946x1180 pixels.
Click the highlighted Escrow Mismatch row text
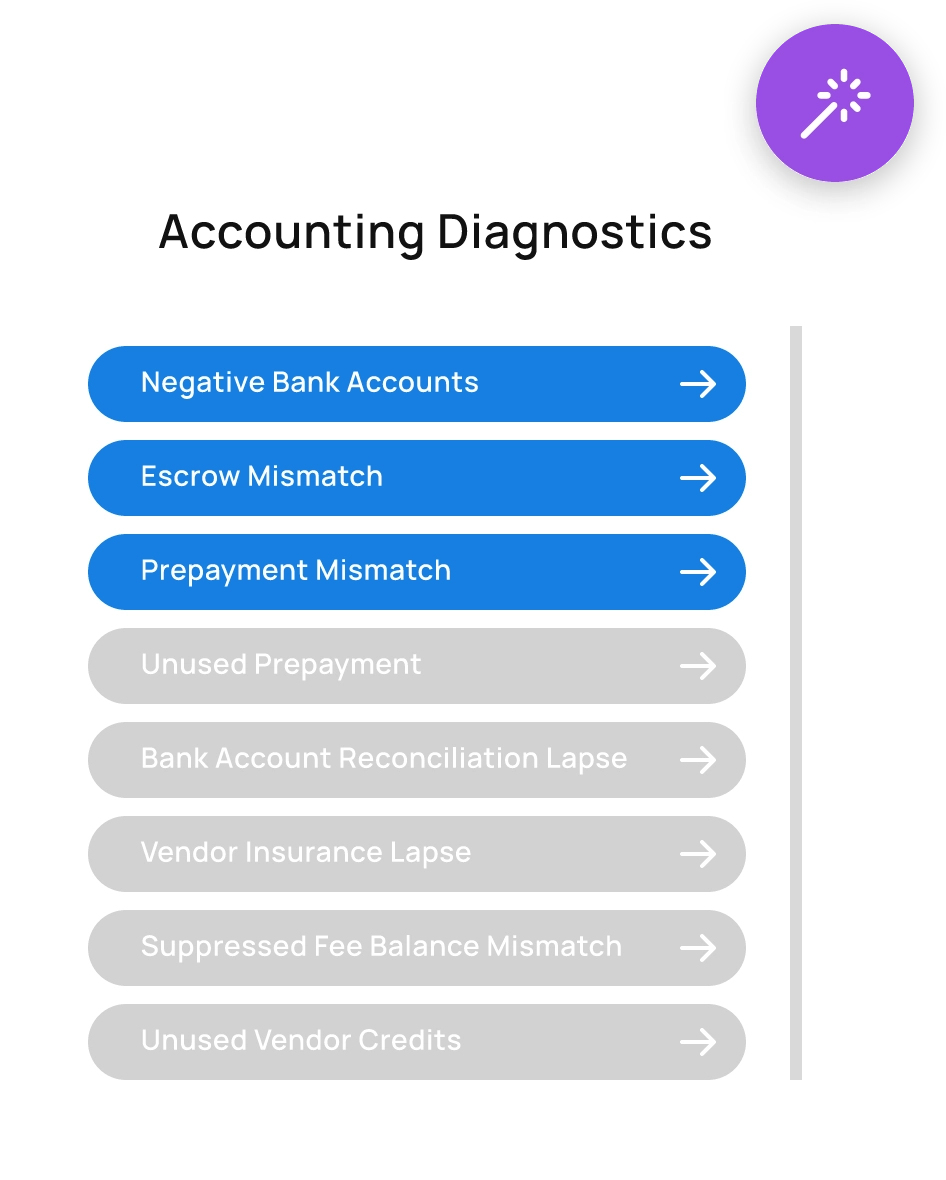(x=262, y=477)
